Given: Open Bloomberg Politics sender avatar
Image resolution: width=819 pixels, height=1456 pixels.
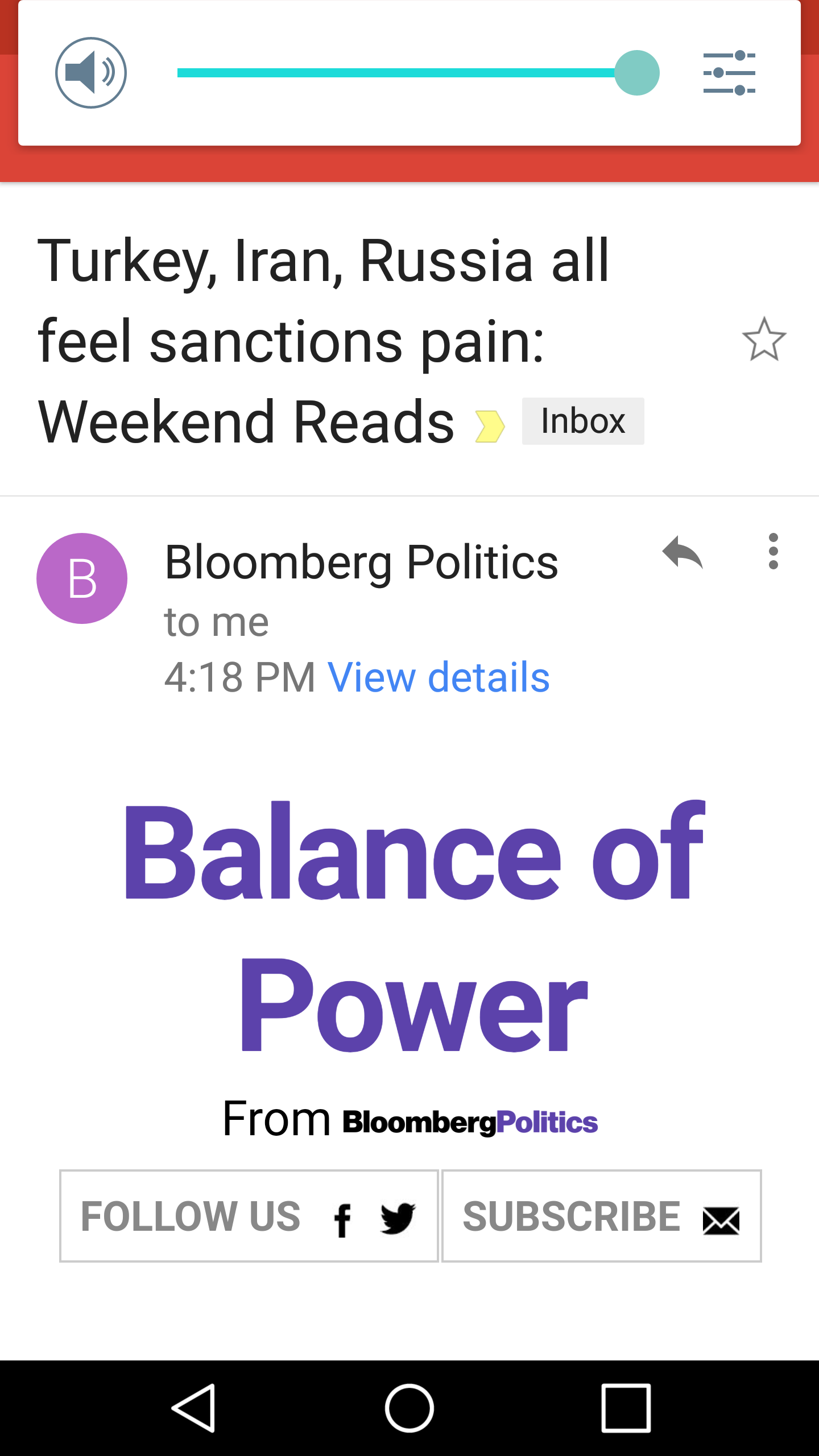Looking at the screenshot, I should pos(82,578).
